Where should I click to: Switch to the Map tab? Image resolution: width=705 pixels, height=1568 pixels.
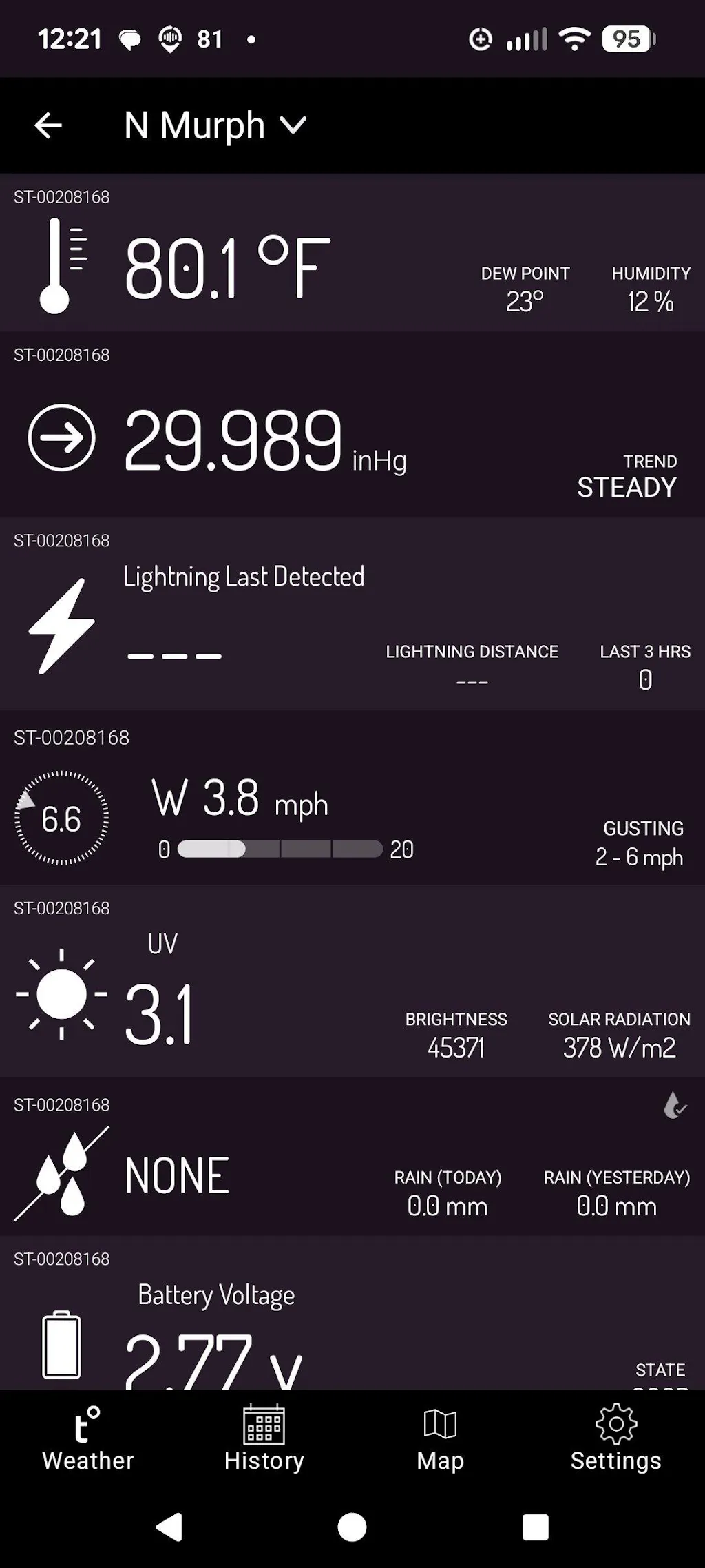tap(441, 1440)
